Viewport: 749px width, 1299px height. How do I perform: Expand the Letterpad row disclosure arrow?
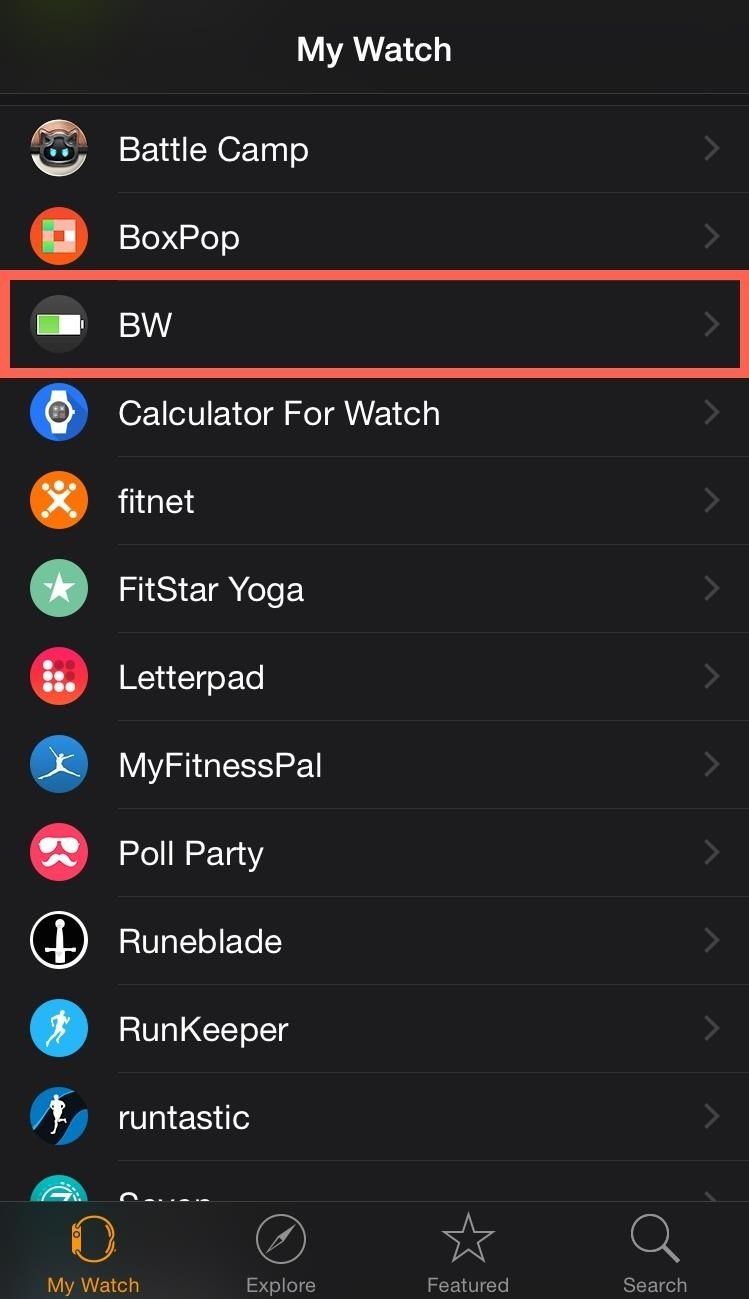[711, 676]
